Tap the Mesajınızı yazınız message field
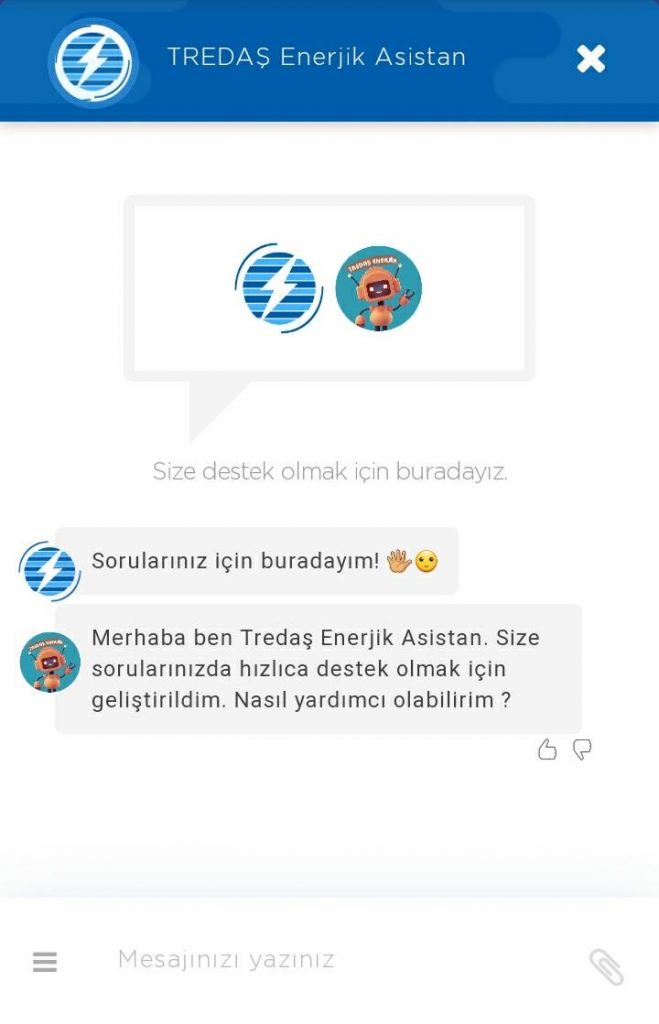The image size is (659, 1024). click(330, 960)
